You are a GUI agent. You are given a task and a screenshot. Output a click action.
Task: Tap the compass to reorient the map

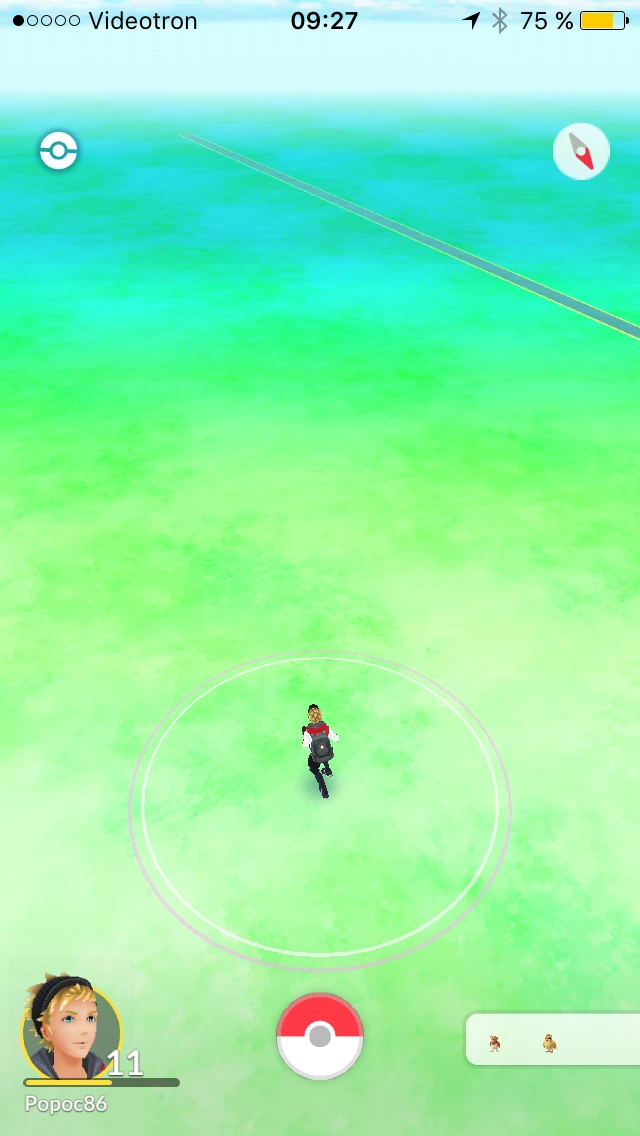pyautogui.click(x=581, y=152)
